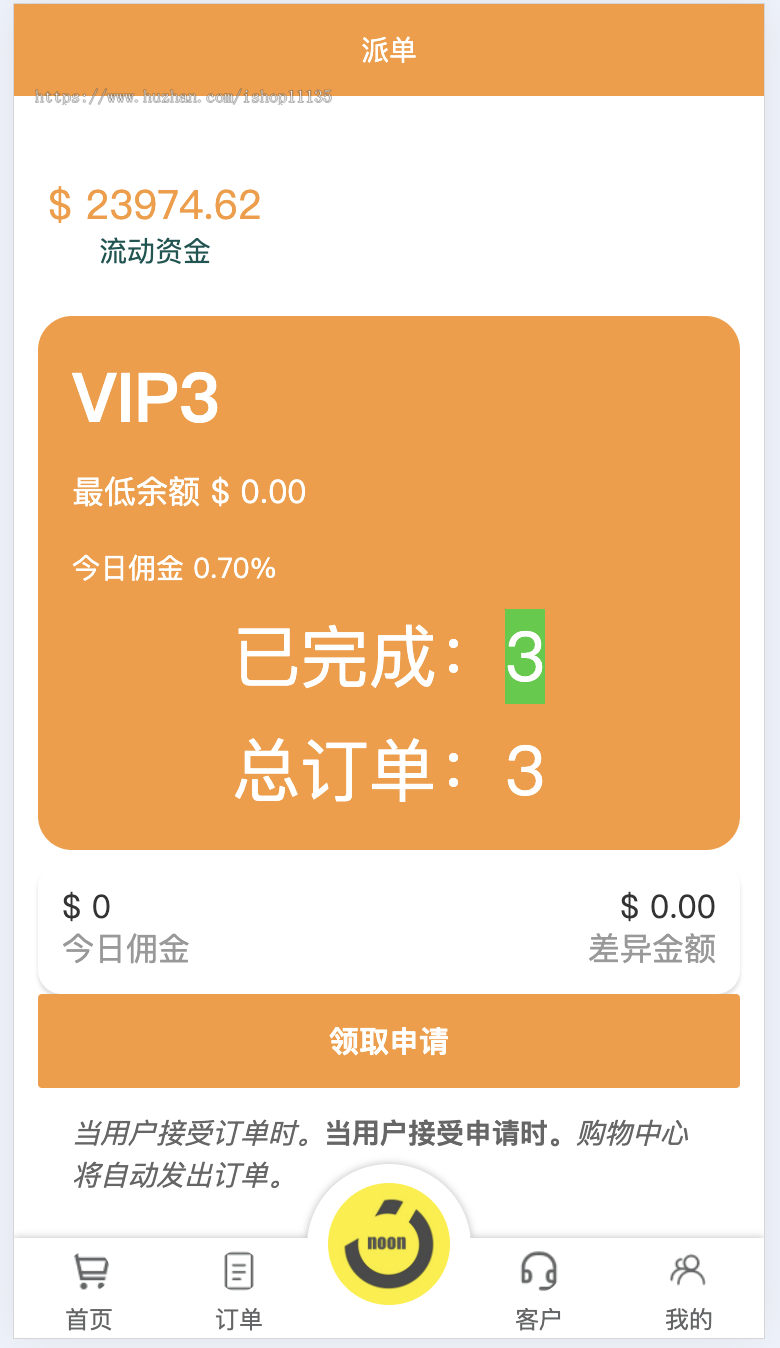This screenshot has width=780, height=1348.
Task: Tap the 总订单 total orders counter
Action: pos(389,772)
